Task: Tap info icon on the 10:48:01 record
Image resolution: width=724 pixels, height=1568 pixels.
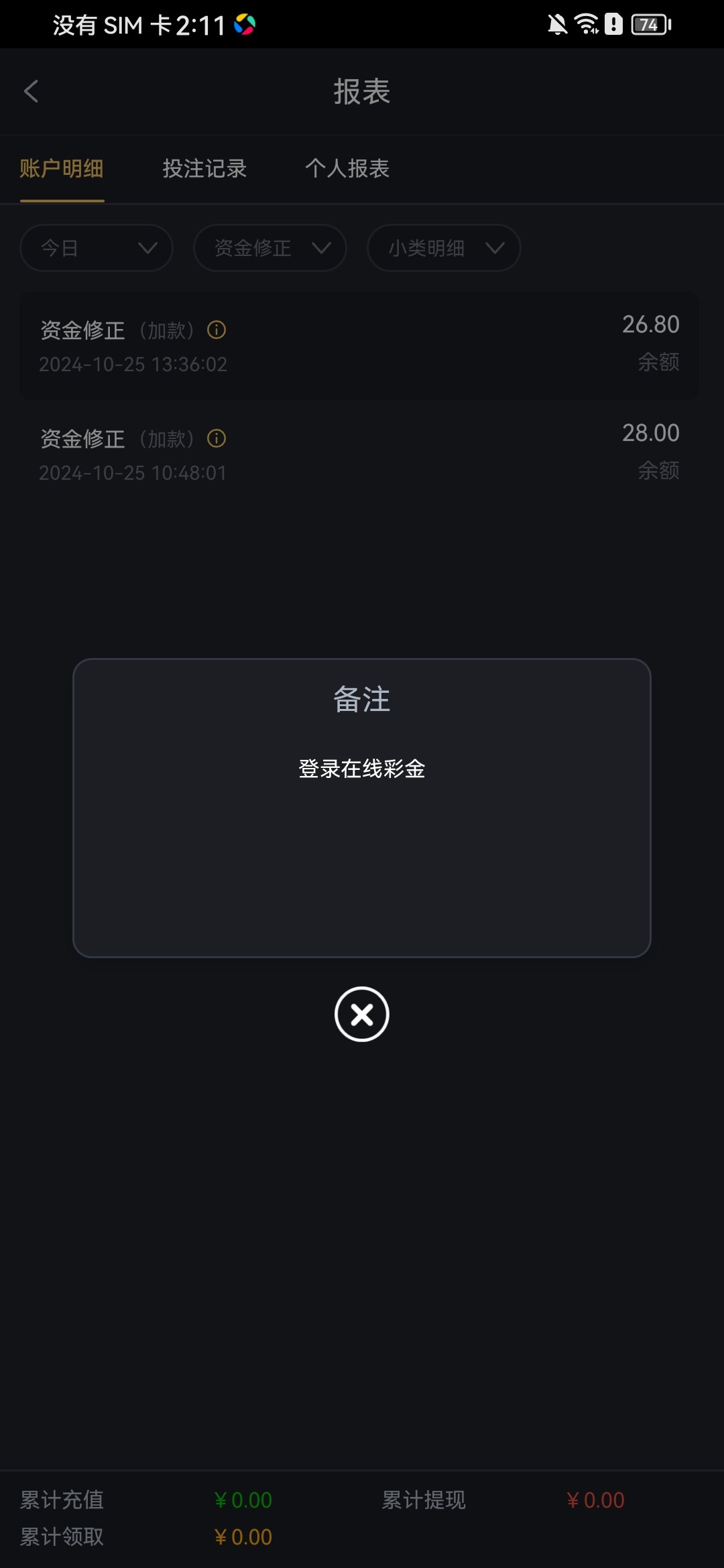Action: pyautogui.click(x=217, y=438)
